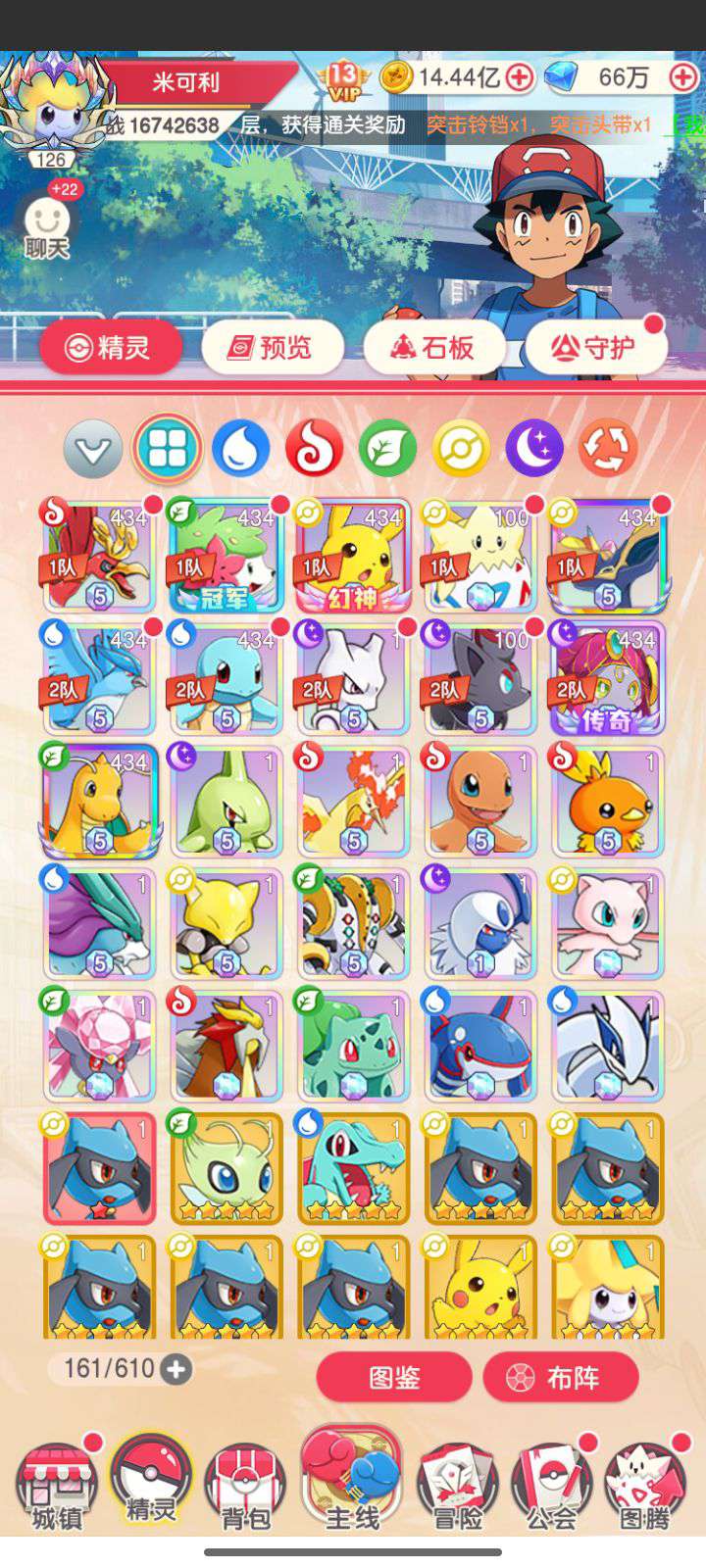Filter sprites by moon dark type
The height and width of the screenshot is (1568, 706).
click(x=534, y=450)
